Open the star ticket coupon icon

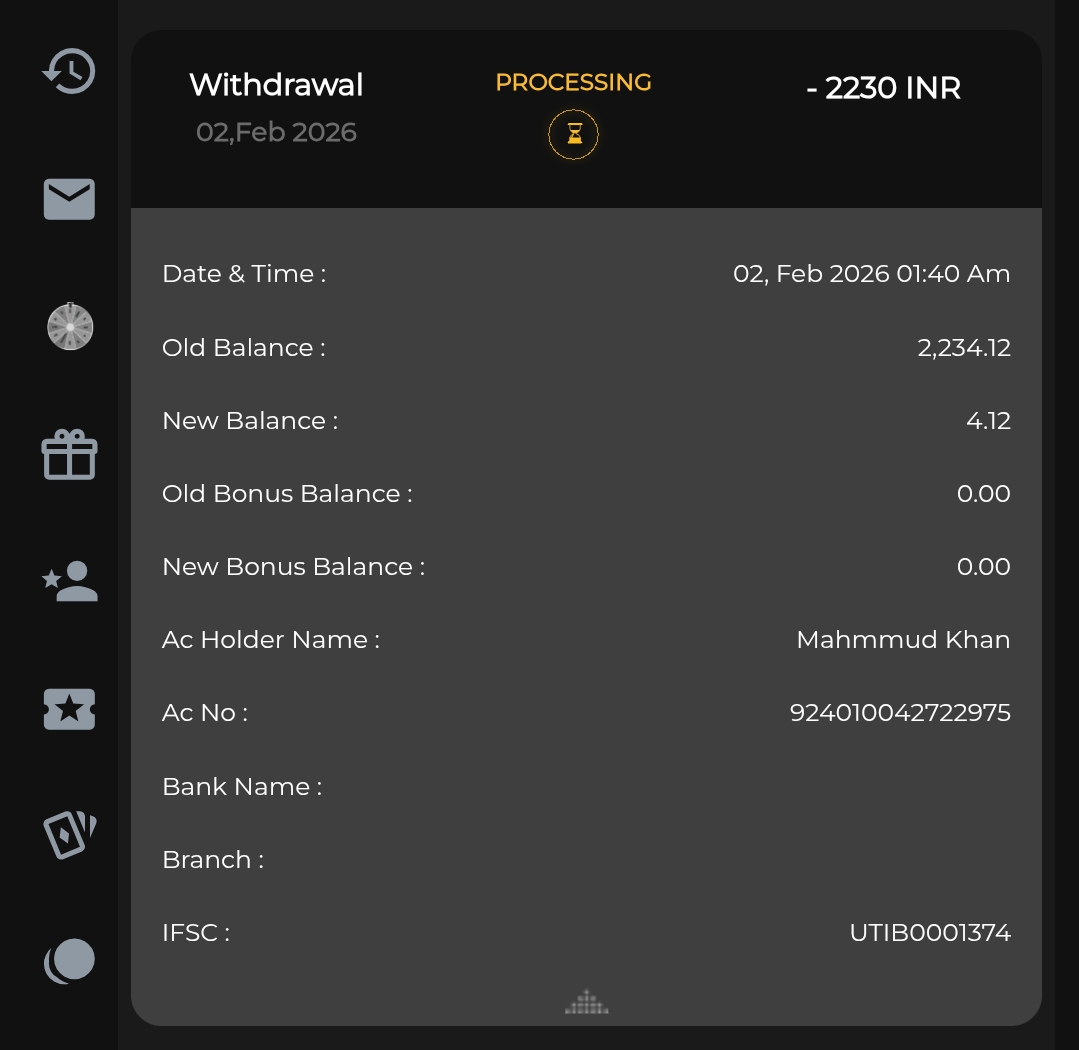(69, 709)
